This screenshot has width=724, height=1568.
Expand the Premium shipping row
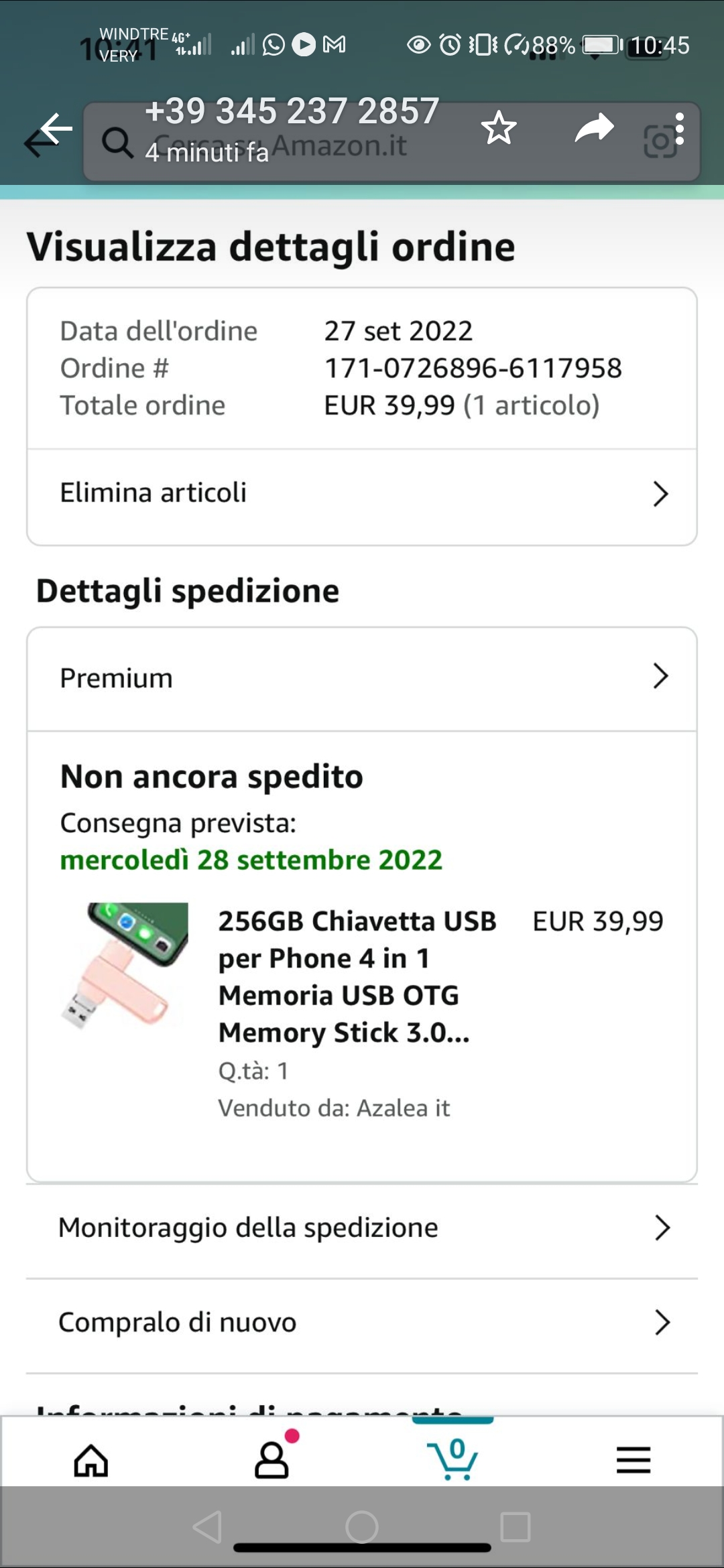(362, 677)
